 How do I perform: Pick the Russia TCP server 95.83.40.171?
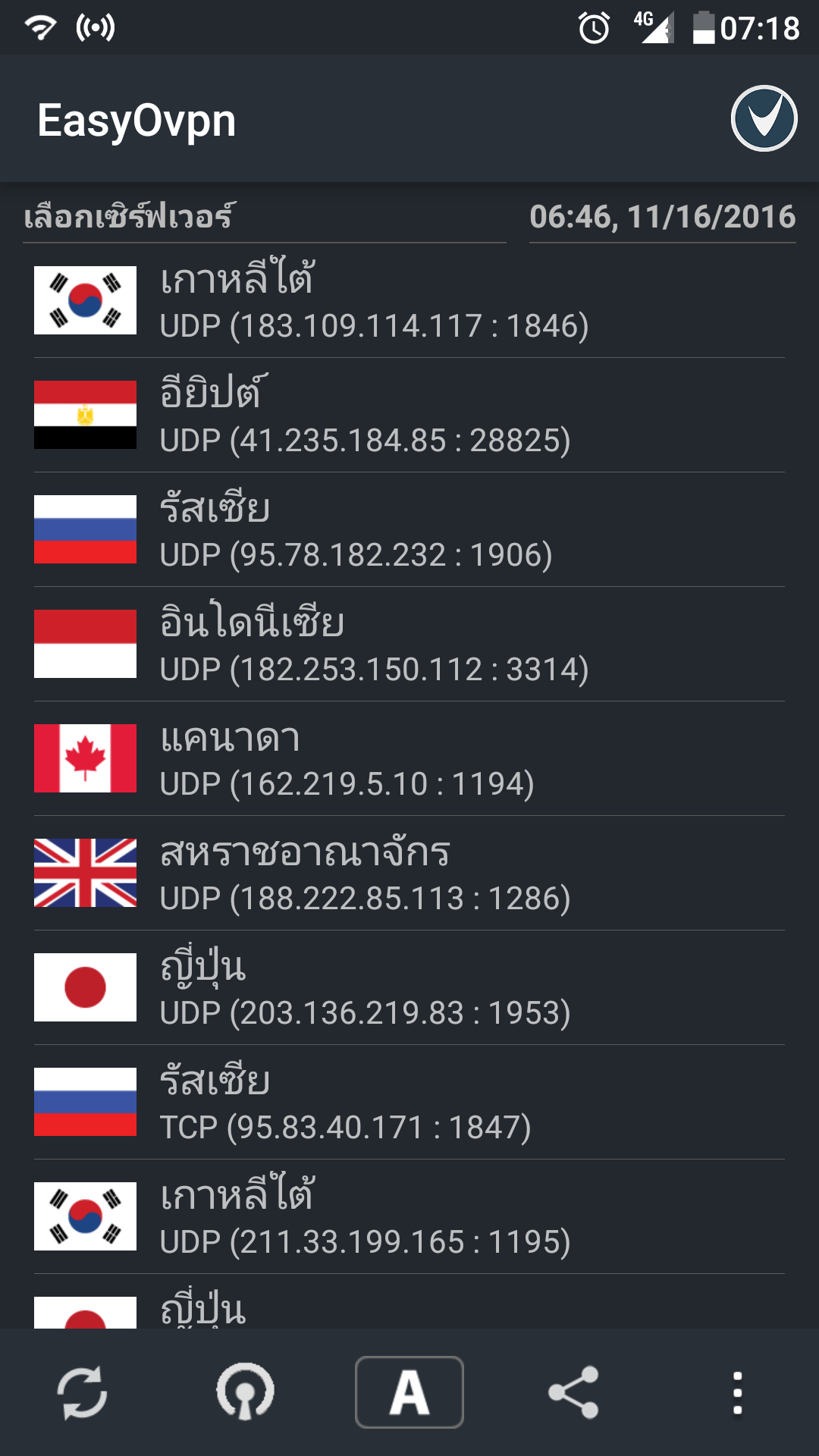point(409,1103)
